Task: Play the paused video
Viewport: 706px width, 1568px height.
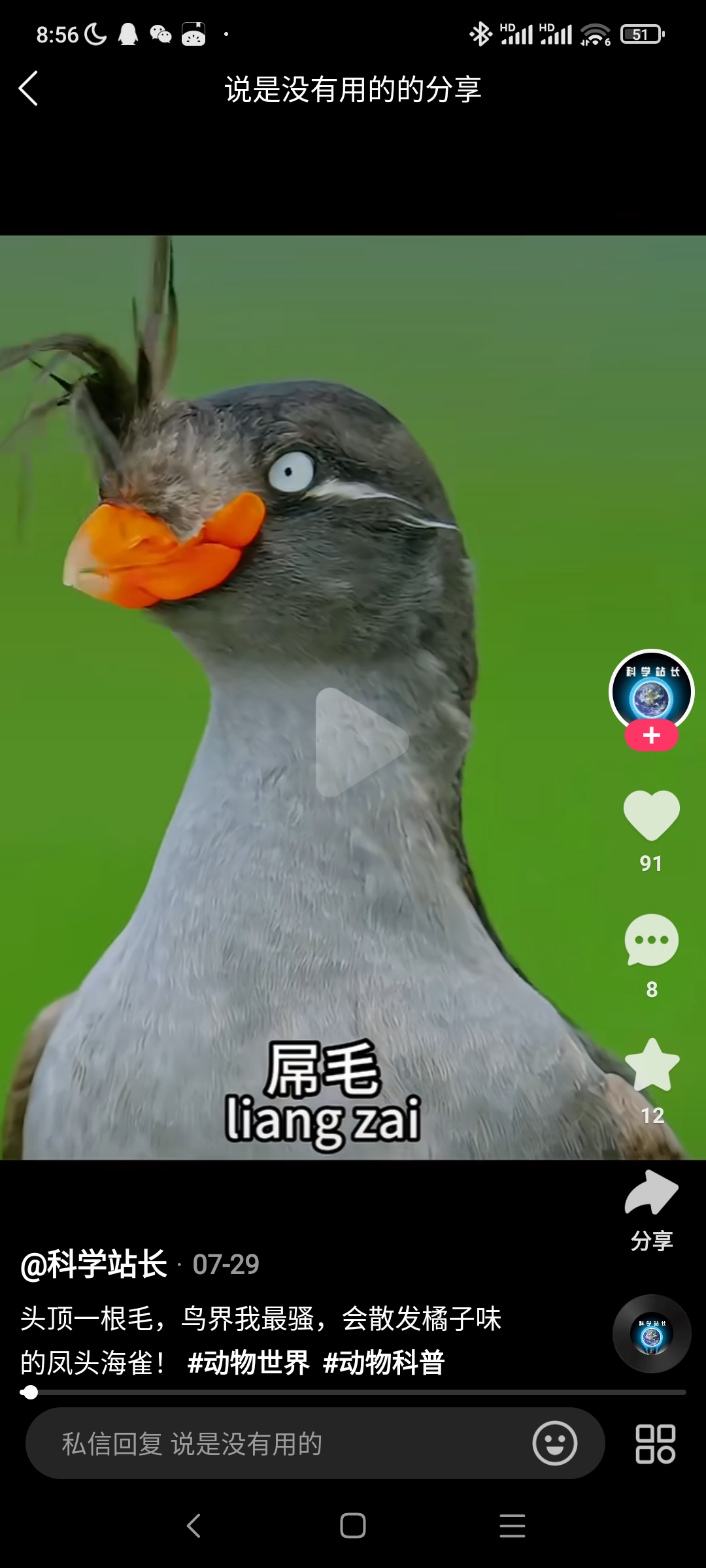Action: pos(361,742)
